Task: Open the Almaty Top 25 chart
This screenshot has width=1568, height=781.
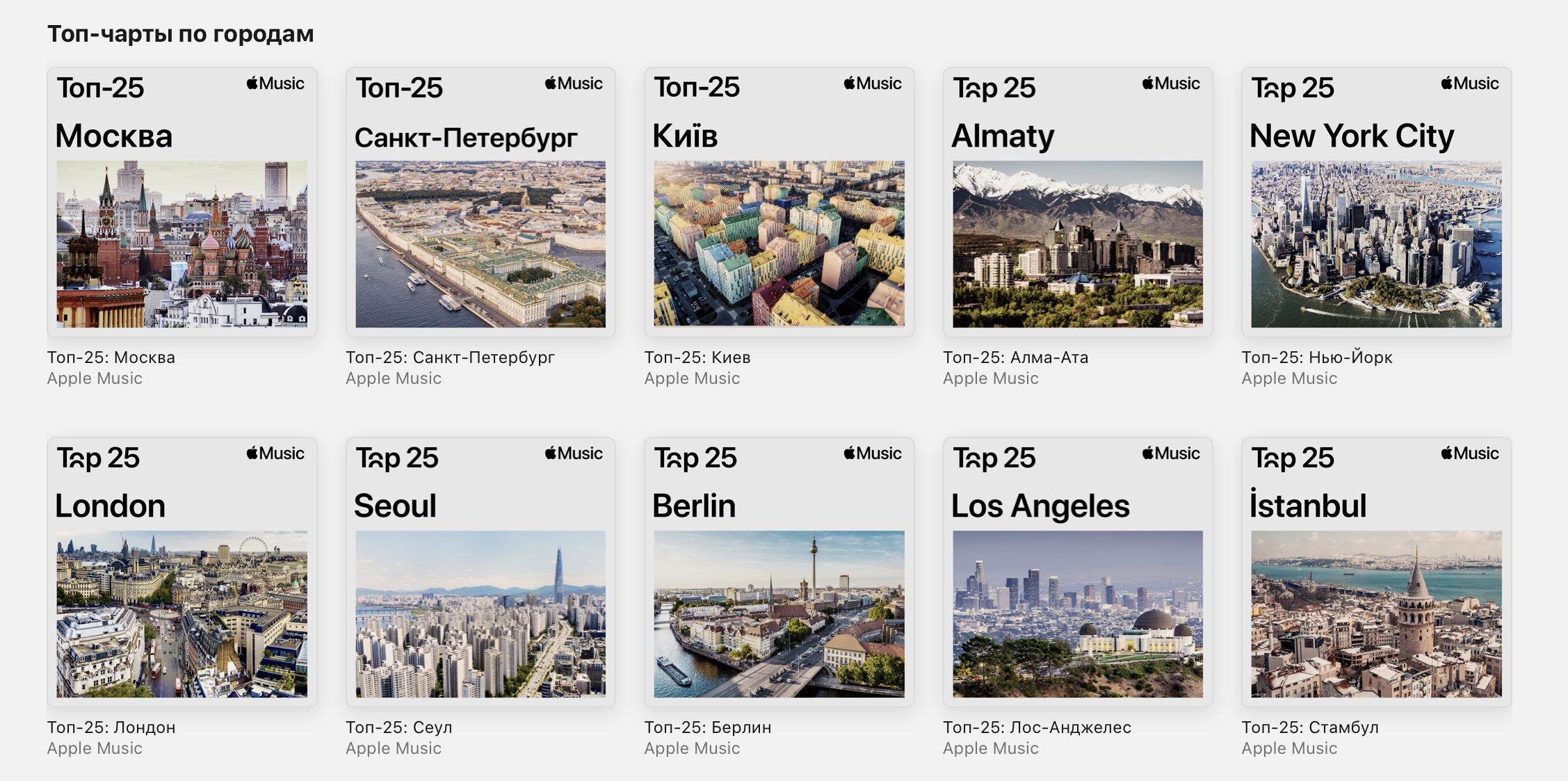Action: 1078,202
